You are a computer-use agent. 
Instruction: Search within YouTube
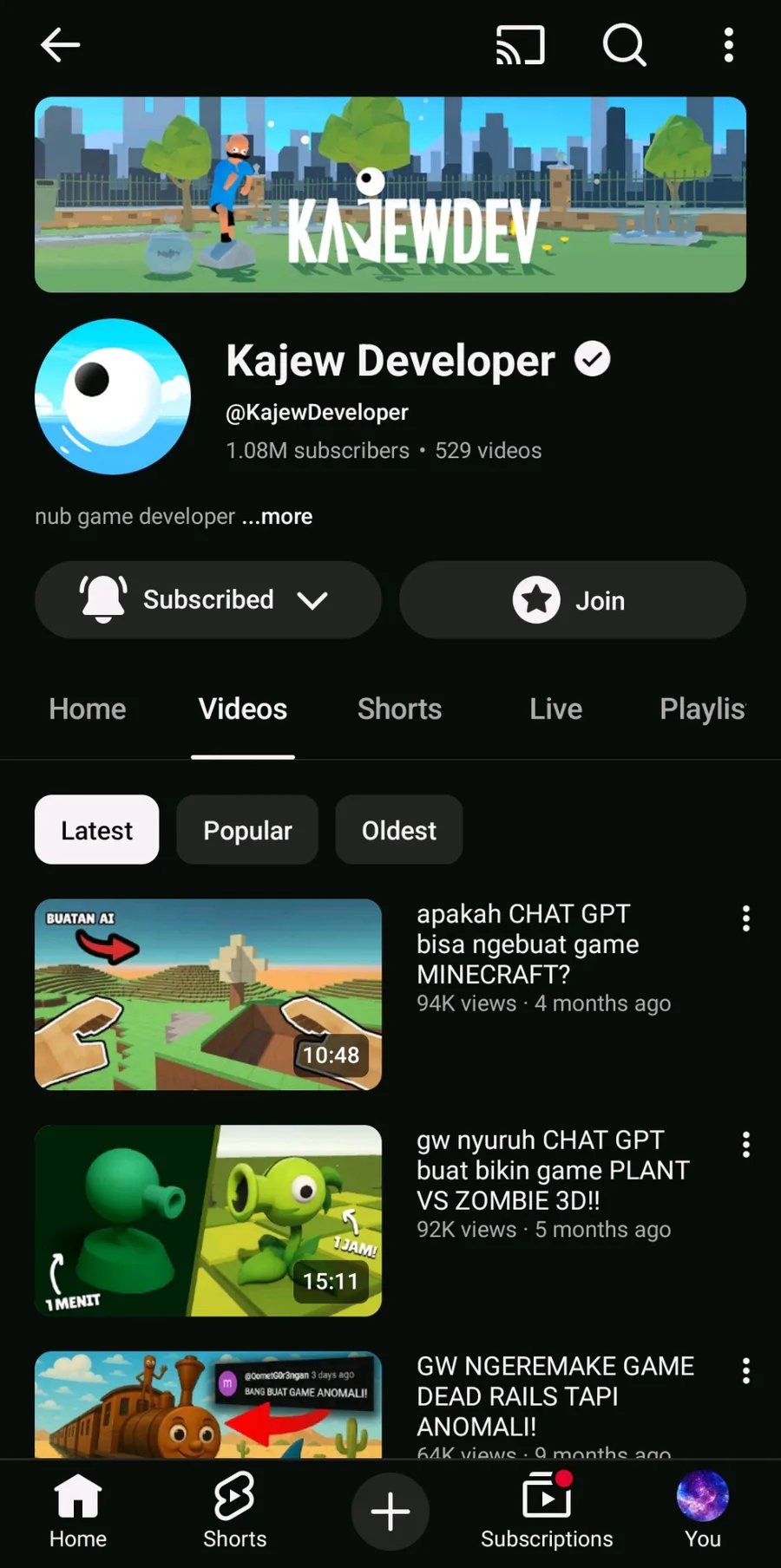point(624,45)
